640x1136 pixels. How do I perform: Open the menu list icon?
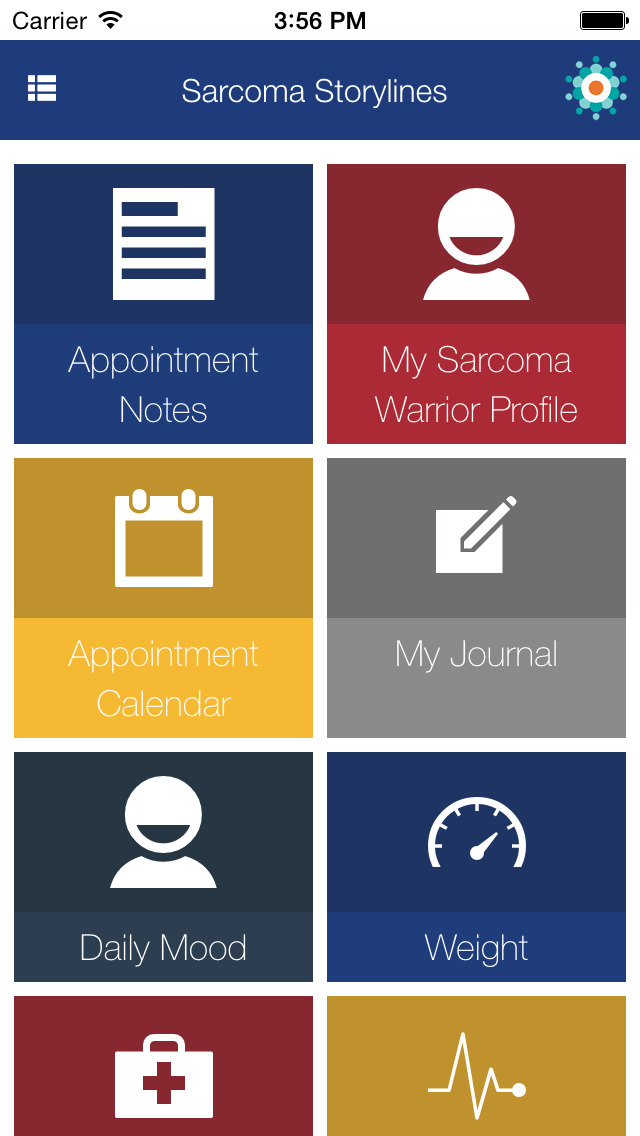click(x=42, y=89)
